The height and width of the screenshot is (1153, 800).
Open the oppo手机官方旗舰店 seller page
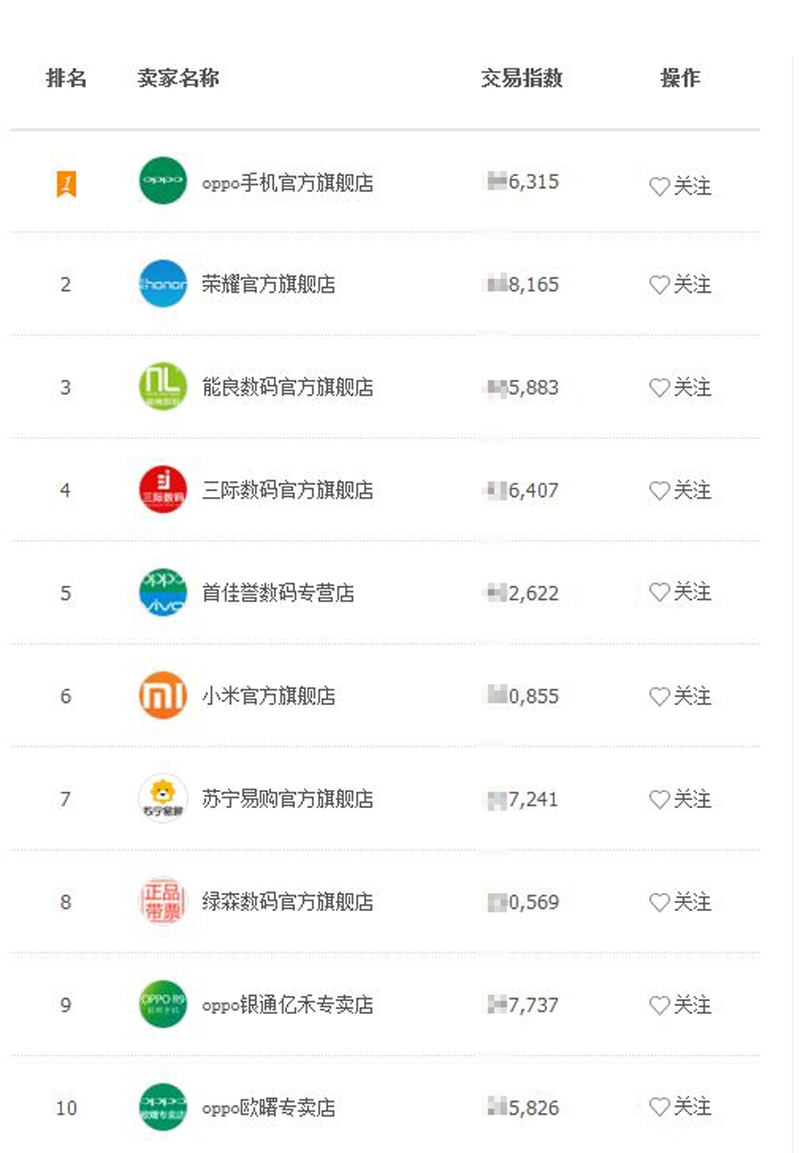pyautogui.click(x=287, y=183)
